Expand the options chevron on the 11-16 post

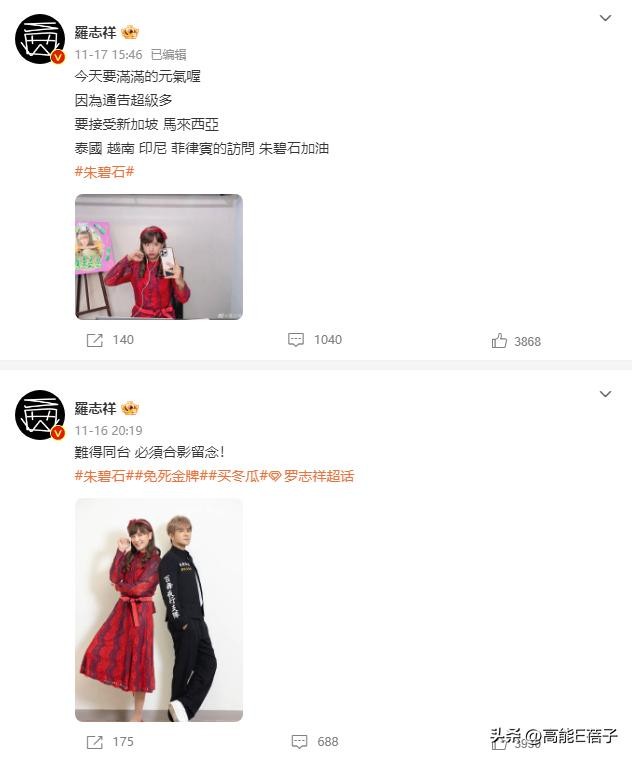(605, 395)
